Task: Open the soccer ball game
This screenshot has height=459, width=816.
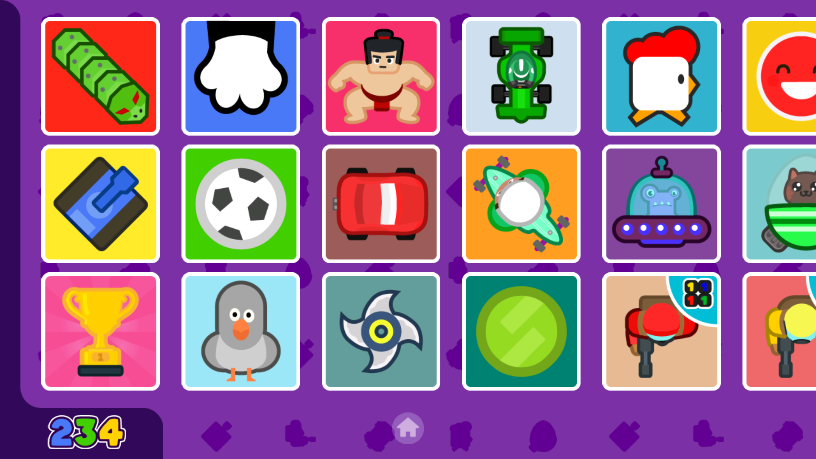Action: [x=240, y=204]
